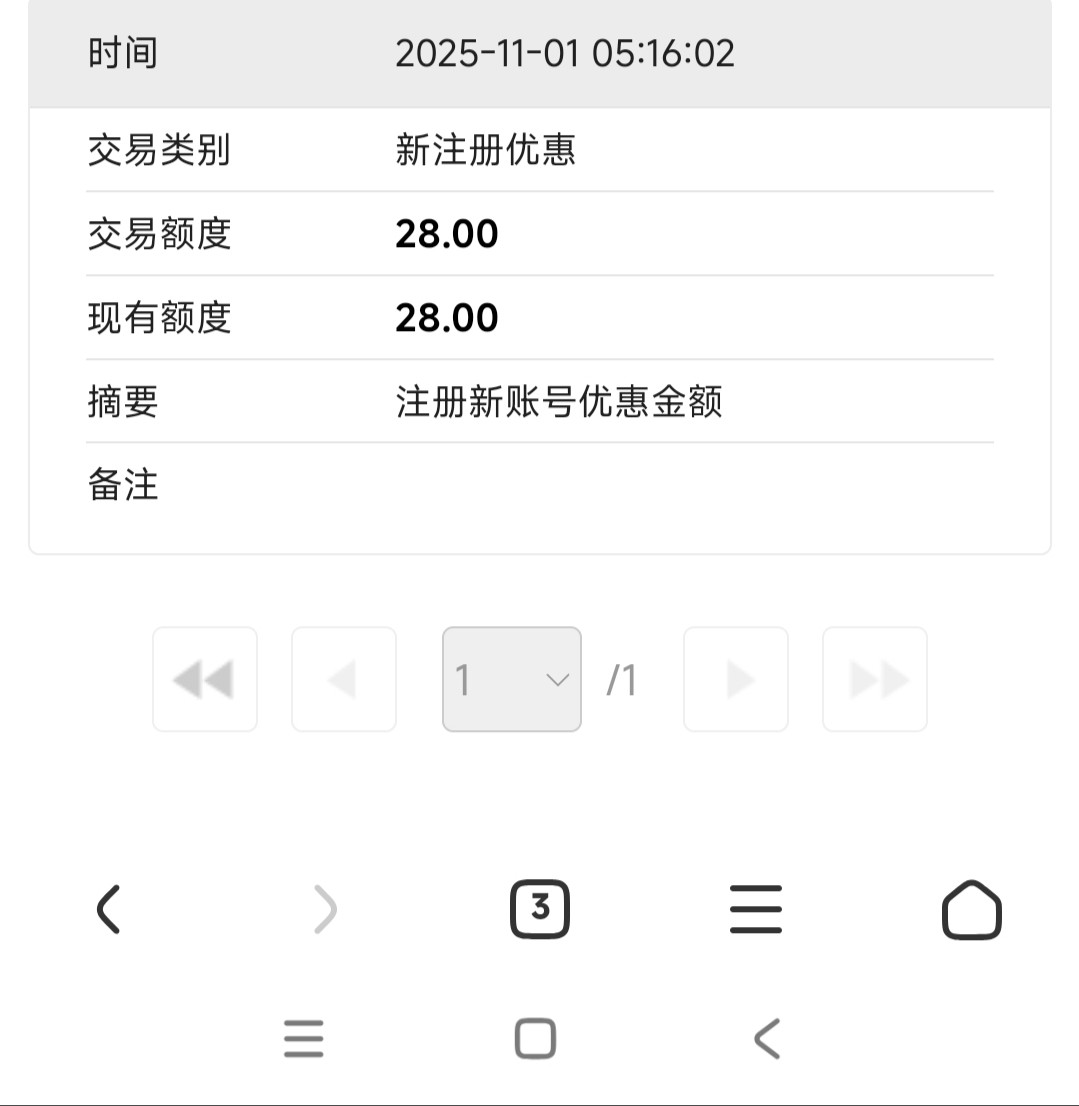
Task: Navigate back in the browser toolbar
Action: click(108, 910)
